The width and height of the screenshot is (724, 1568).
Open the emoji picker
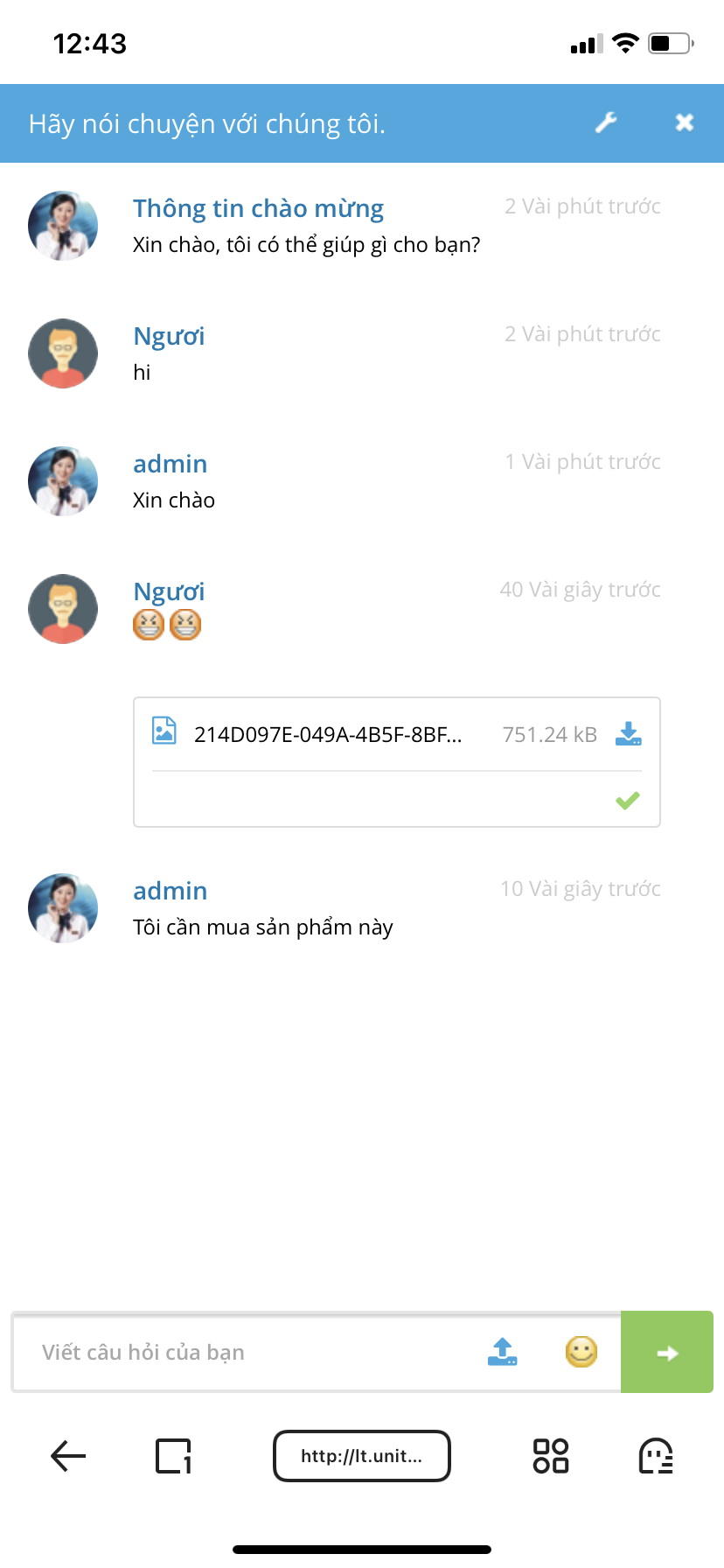click(581, 1352)
